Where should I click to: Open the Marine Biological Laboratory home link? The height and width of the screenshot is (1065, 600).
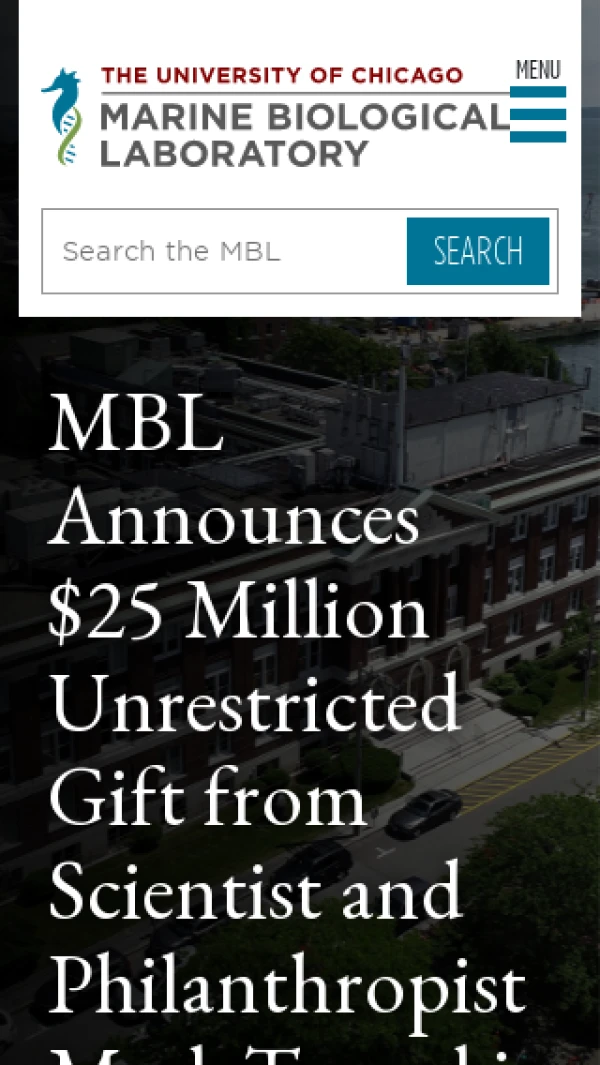click(275, 117)
